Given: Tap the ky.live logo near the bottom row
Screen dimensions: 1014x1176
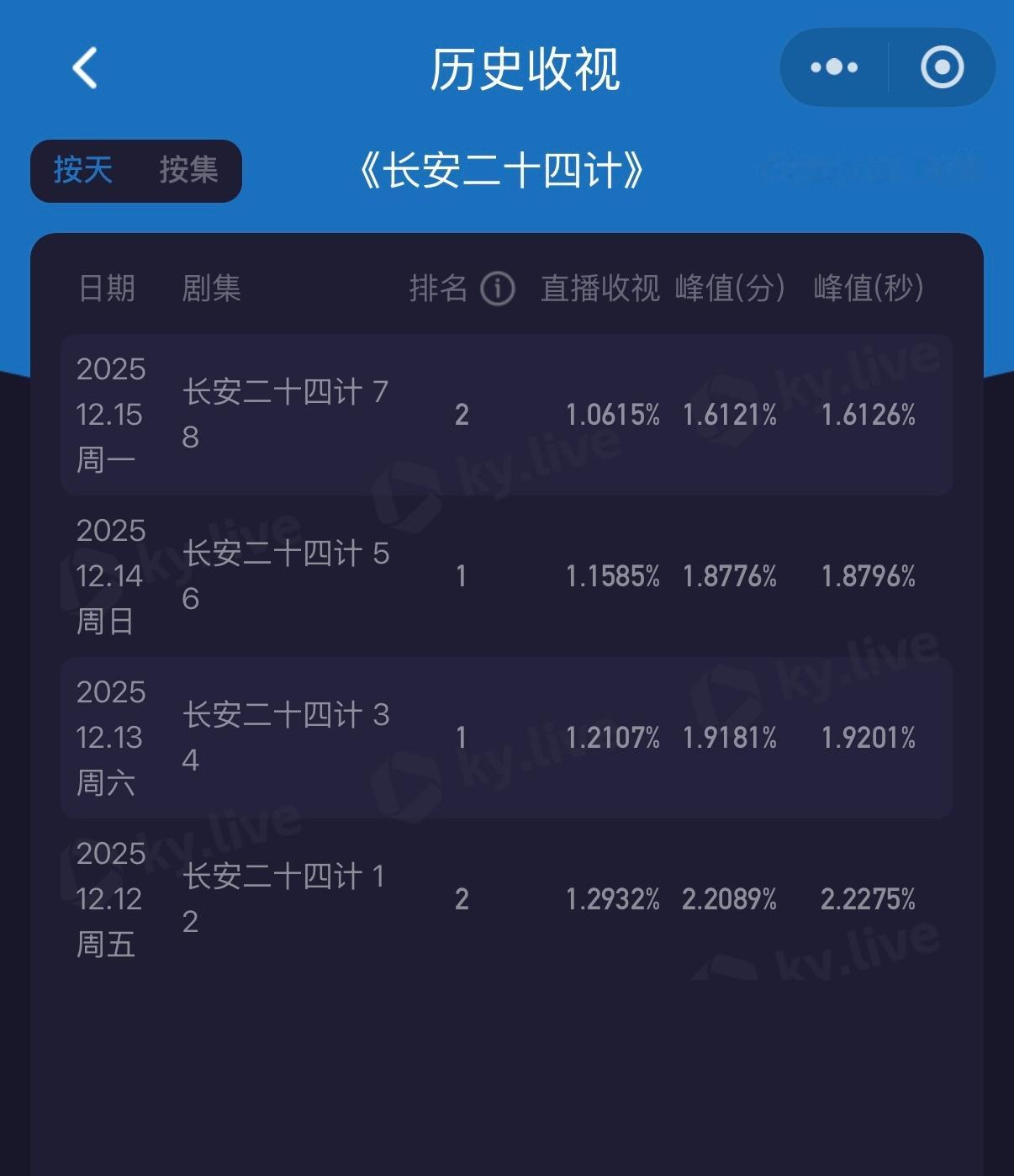Looking at the screenshot, I should 858,946.
